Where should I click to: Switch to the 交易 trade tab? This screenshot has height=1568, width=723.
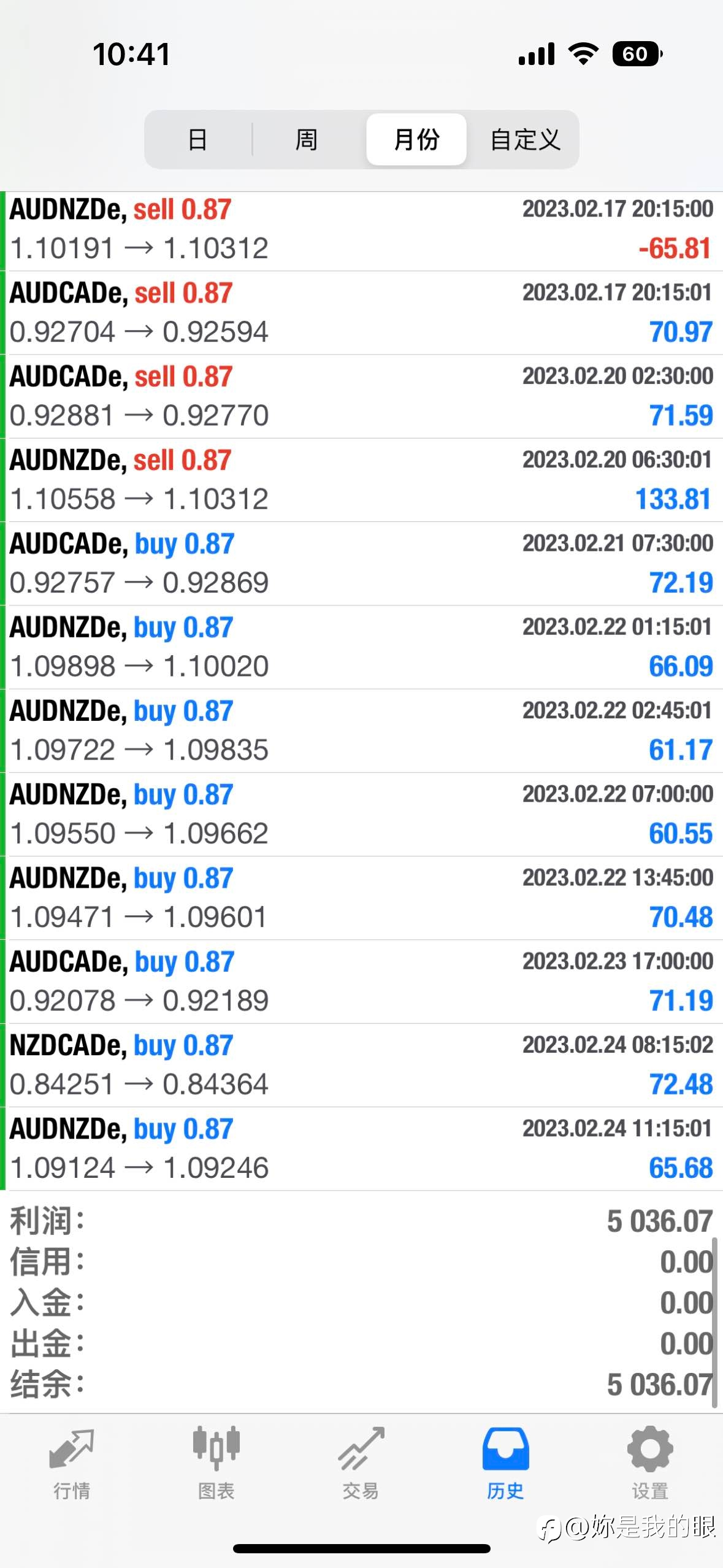click(x=361, y=1462)
